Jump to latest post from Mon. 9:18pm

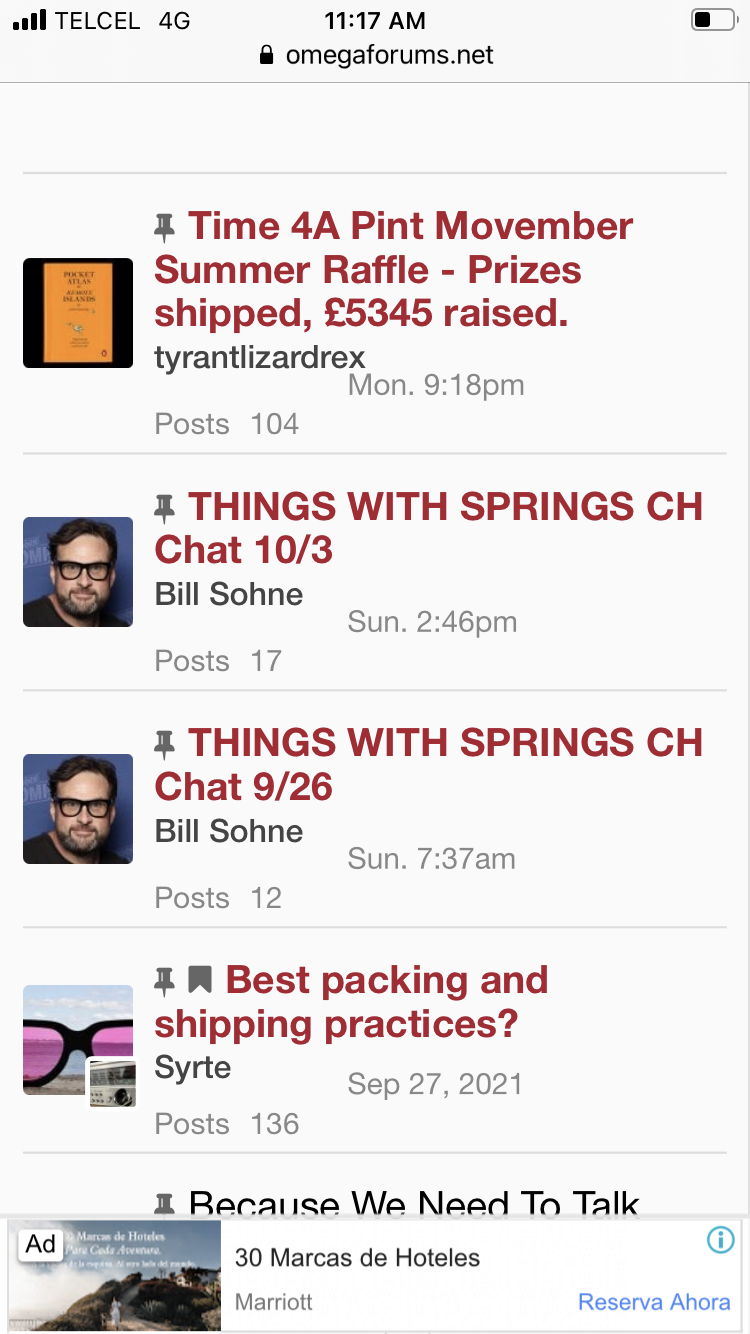click(436, 386)
